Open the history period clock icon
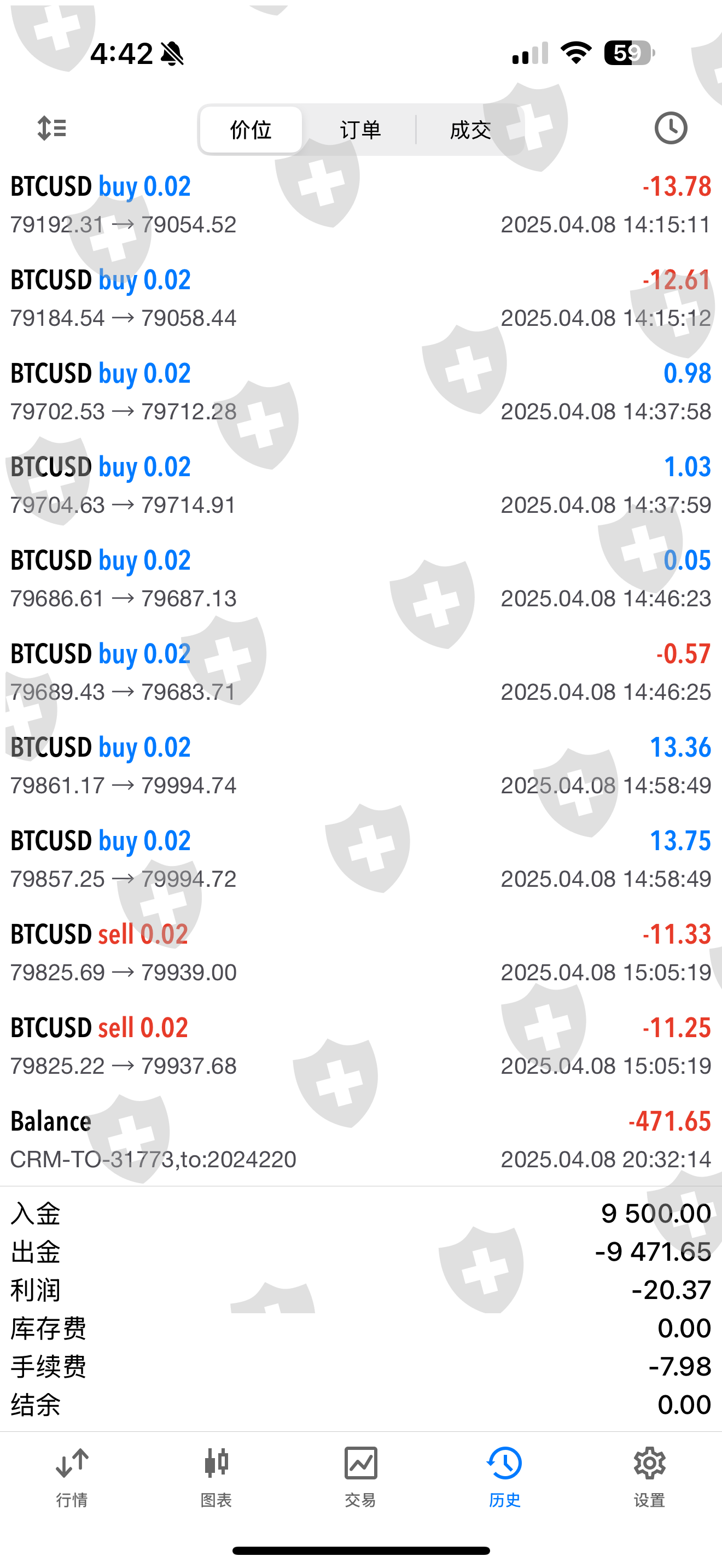Screen dimensions: 722x1568 pos(670,128)
